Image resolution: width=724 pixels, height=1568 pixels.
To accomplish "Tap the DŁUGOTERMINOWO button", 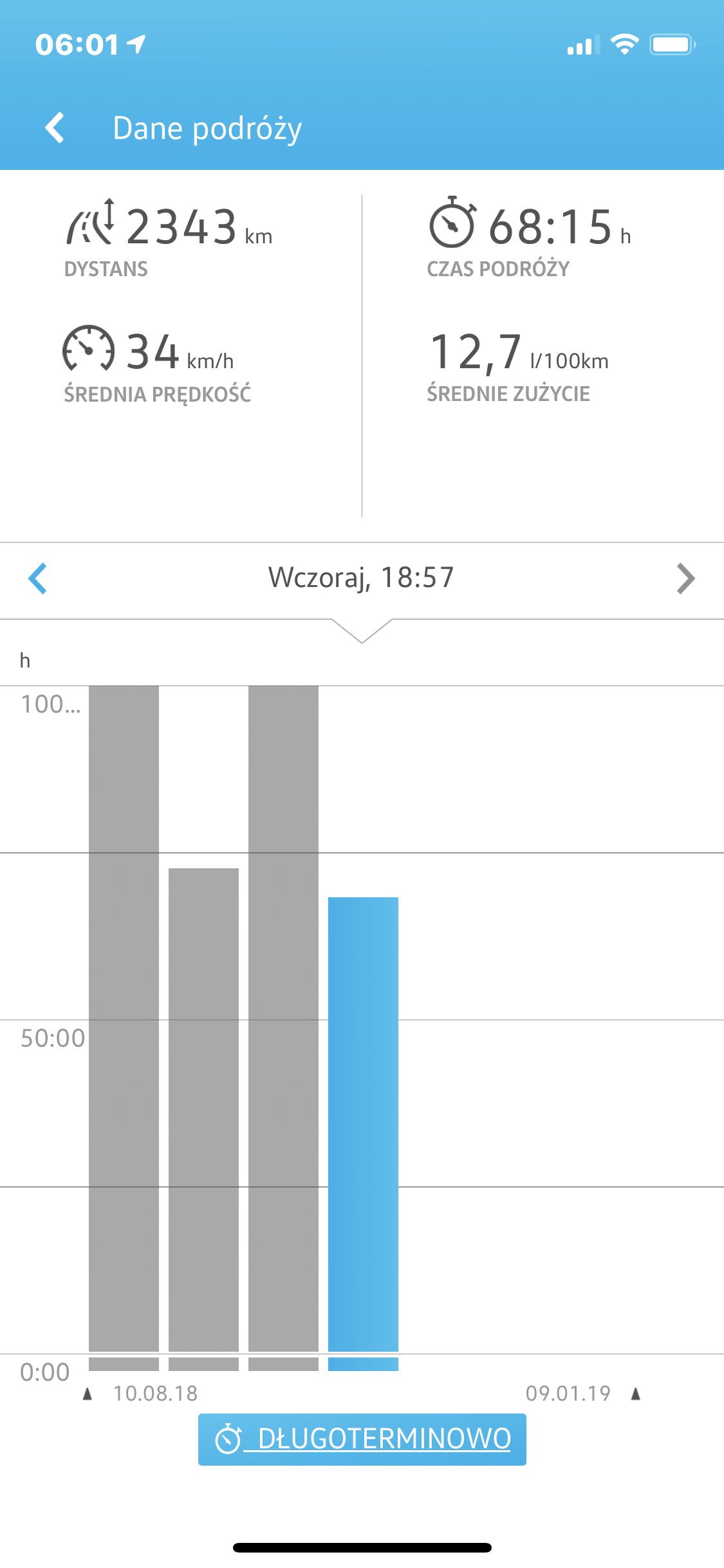I will (362, 1439).
